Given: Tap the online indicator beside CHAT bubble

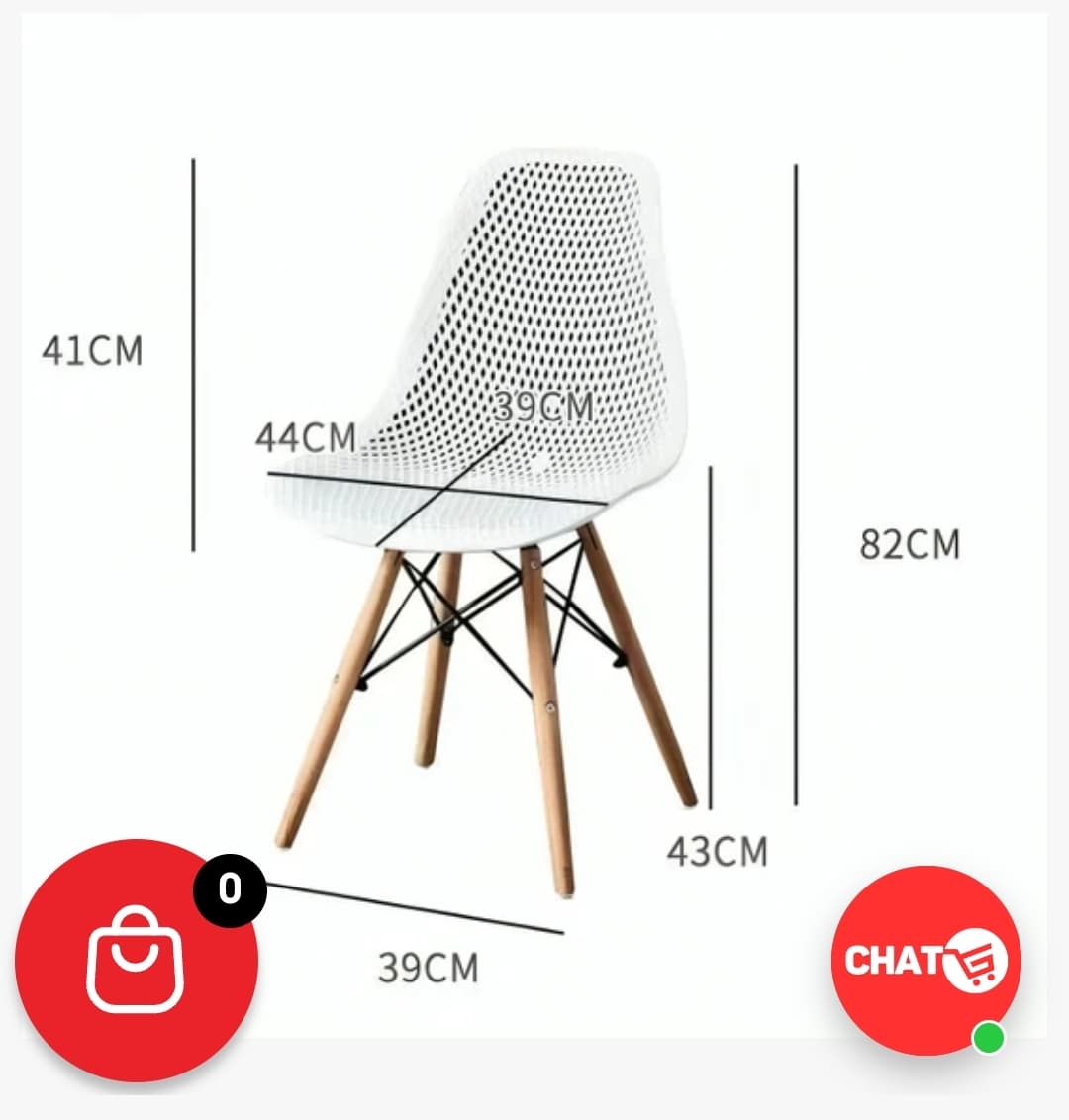Looking at the screenshot, I should pos(988,1037).
